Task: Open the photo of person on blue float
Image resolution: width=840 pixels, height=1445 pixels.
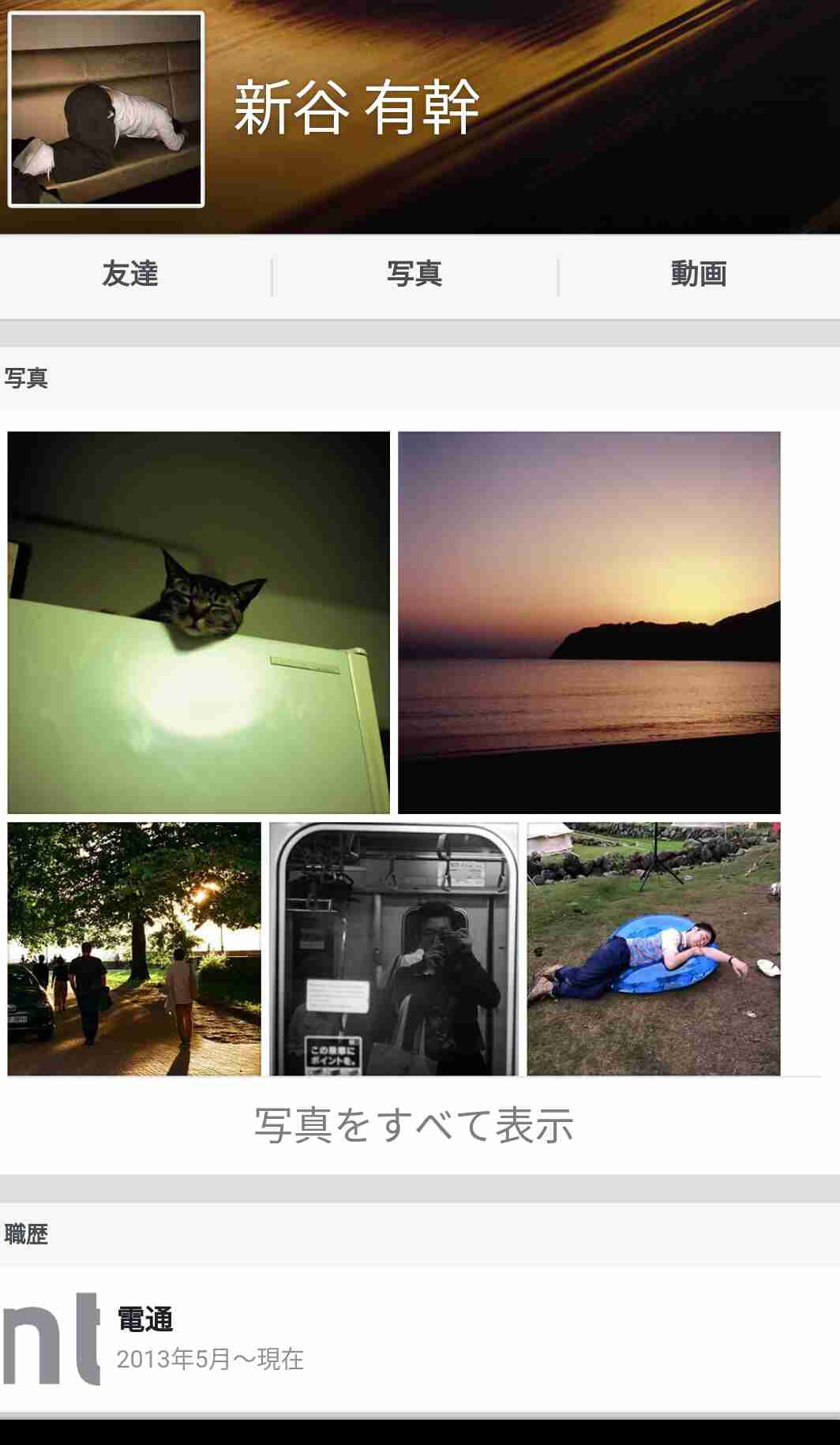Action: tap(654, 949)
